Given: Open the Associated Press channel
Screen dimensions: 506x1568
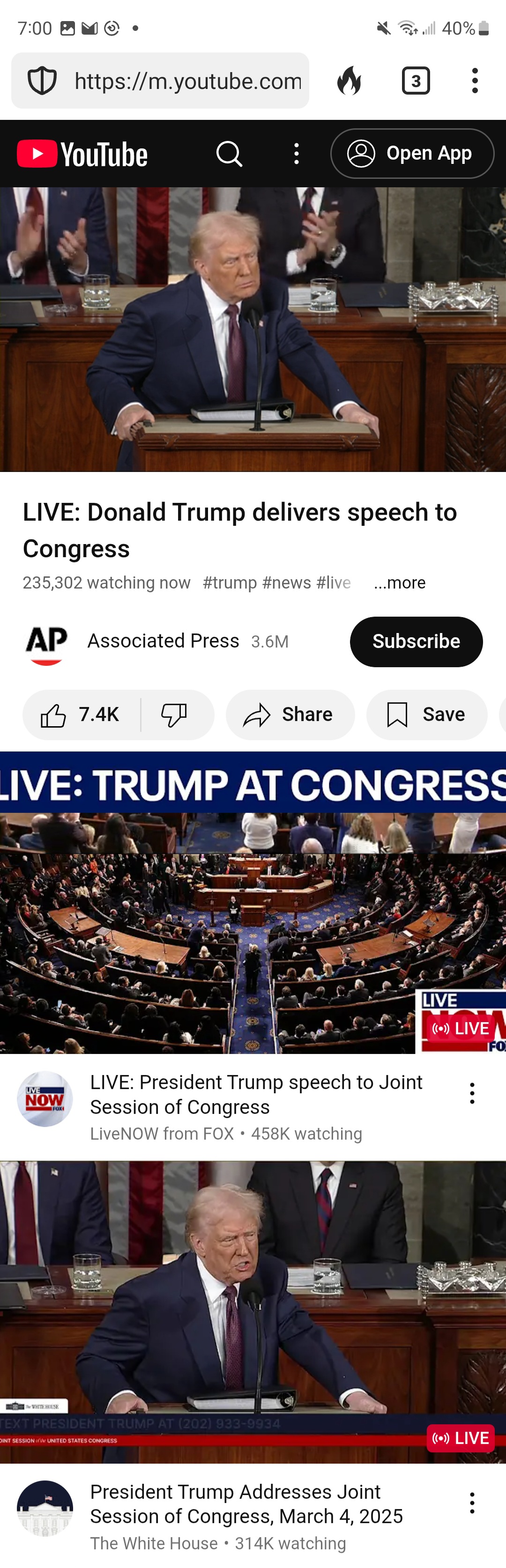Looking at the screenshot, I should 163,641.
